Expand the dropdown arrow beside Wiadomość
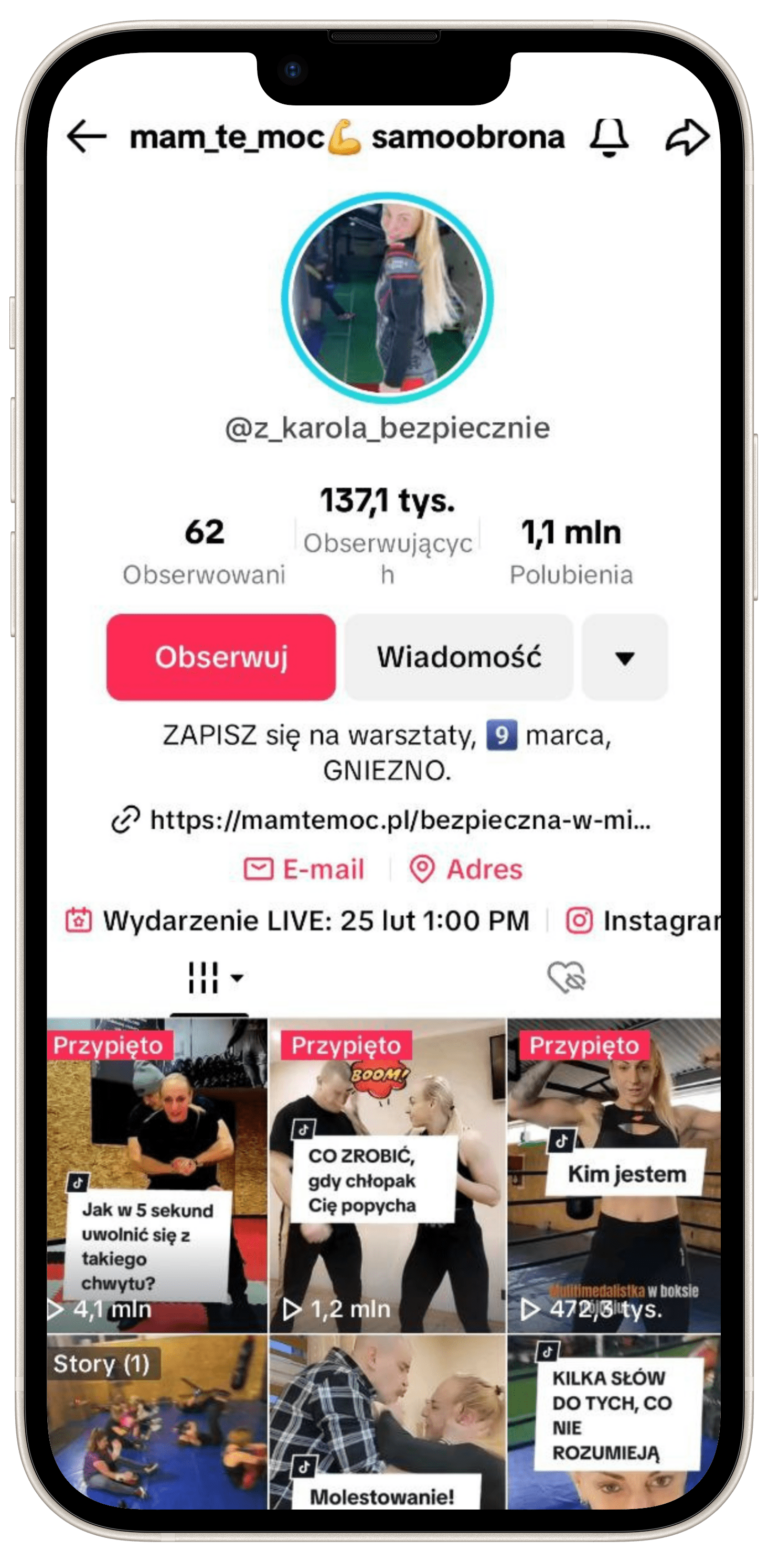 (624, 657)
